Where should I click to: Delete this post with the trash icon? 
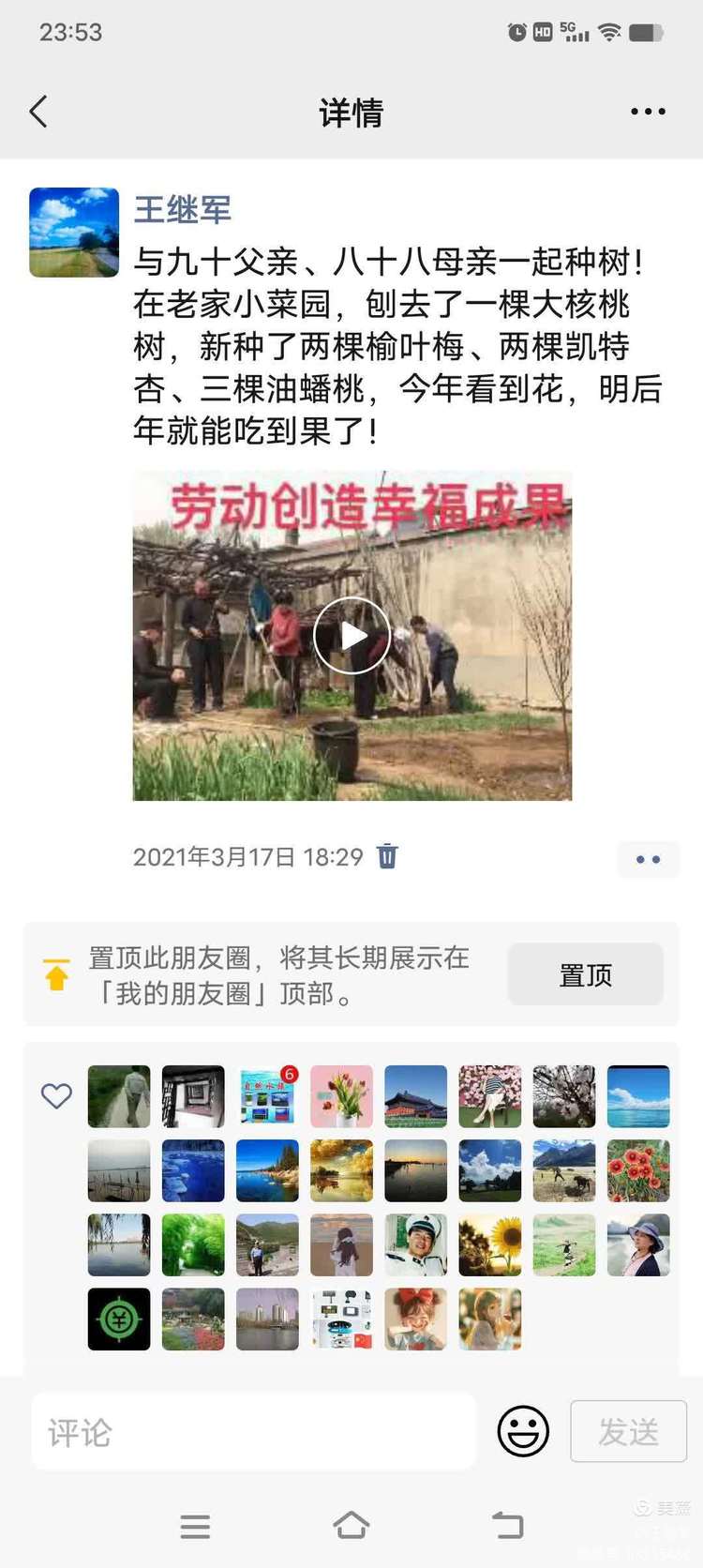tap(387, 856)
